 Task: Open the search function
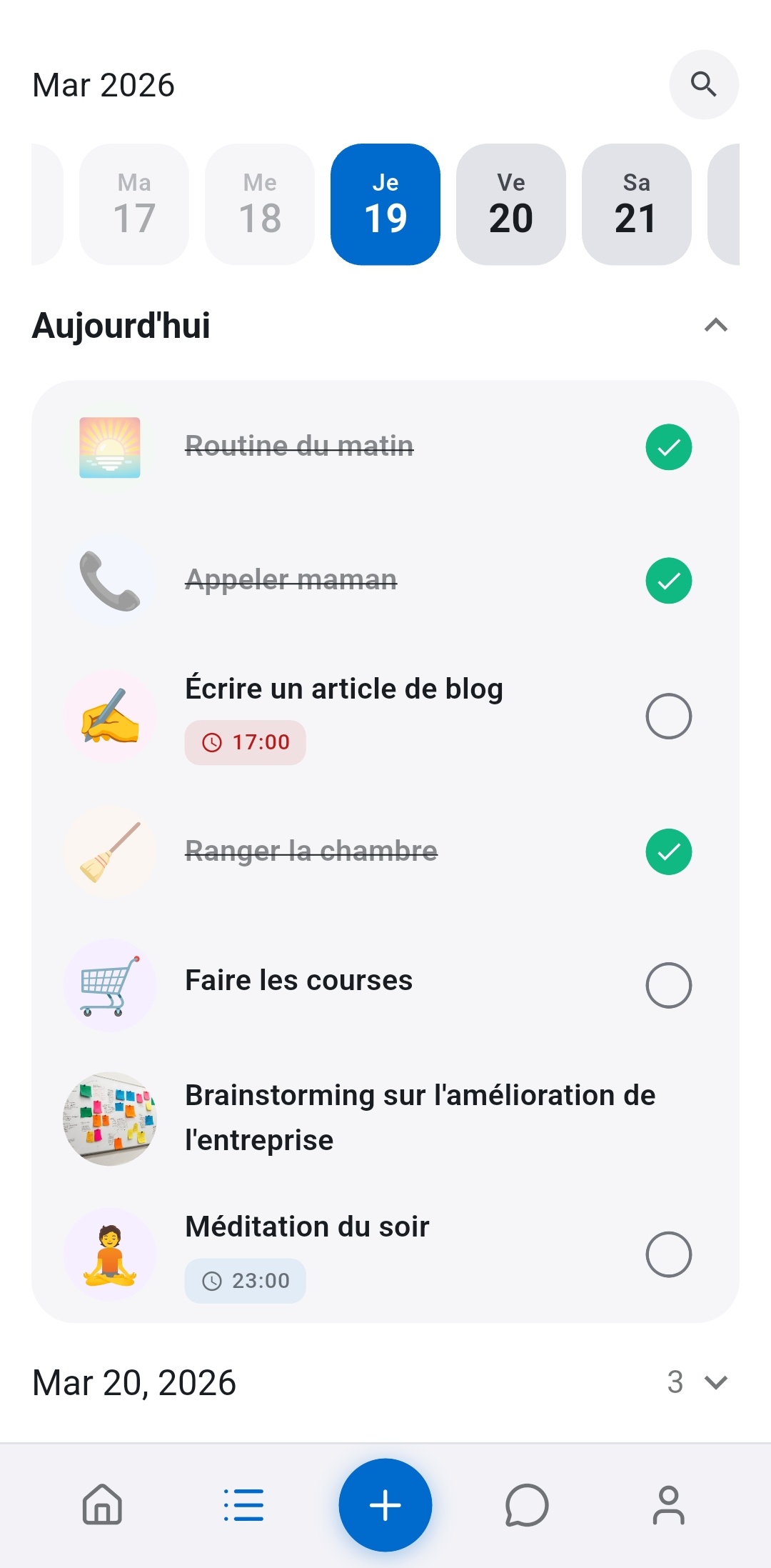704,84
